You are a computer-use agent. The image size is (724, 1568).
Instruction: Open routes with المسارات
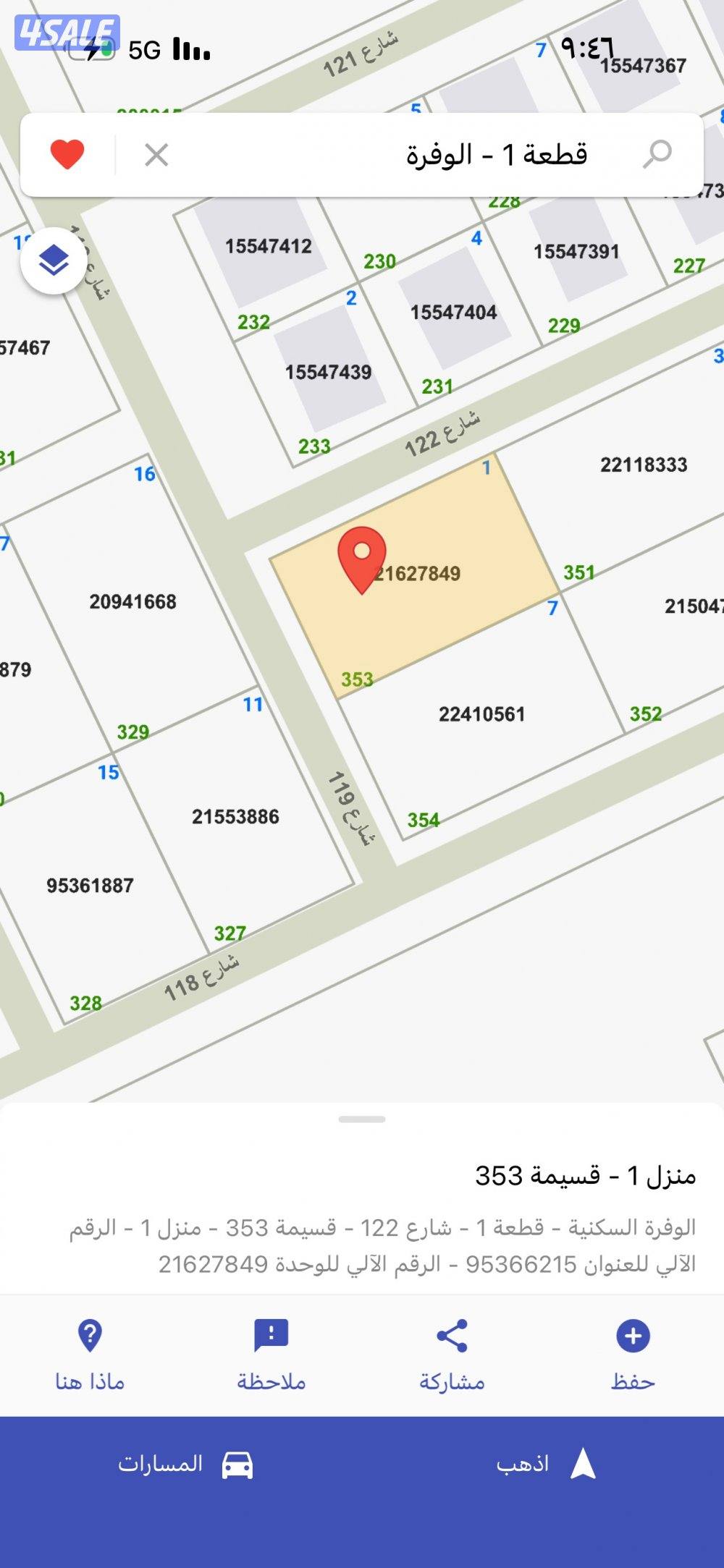pos(185,1465)
